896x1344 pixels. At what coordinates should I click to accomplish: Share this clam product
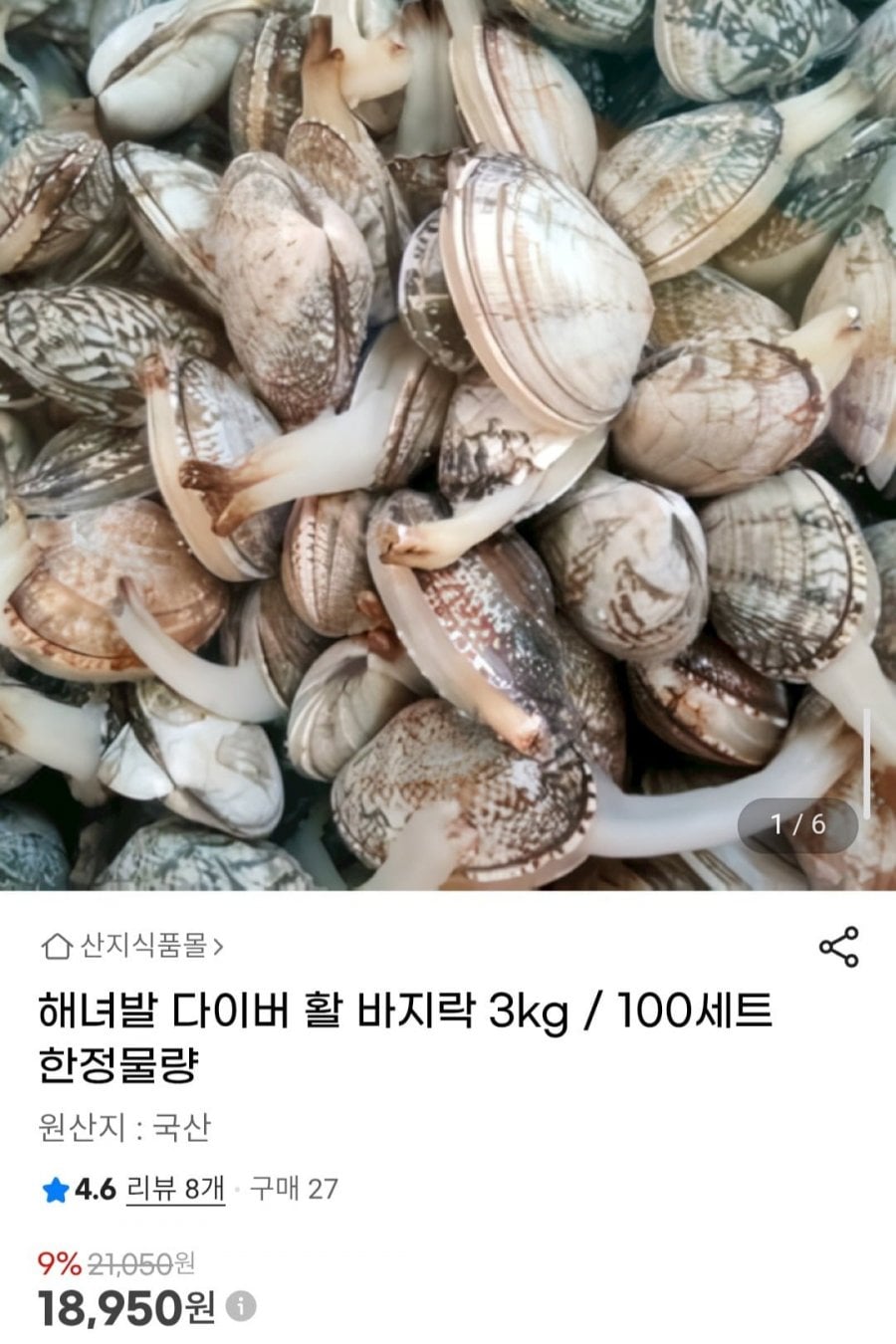coord(838,947)
